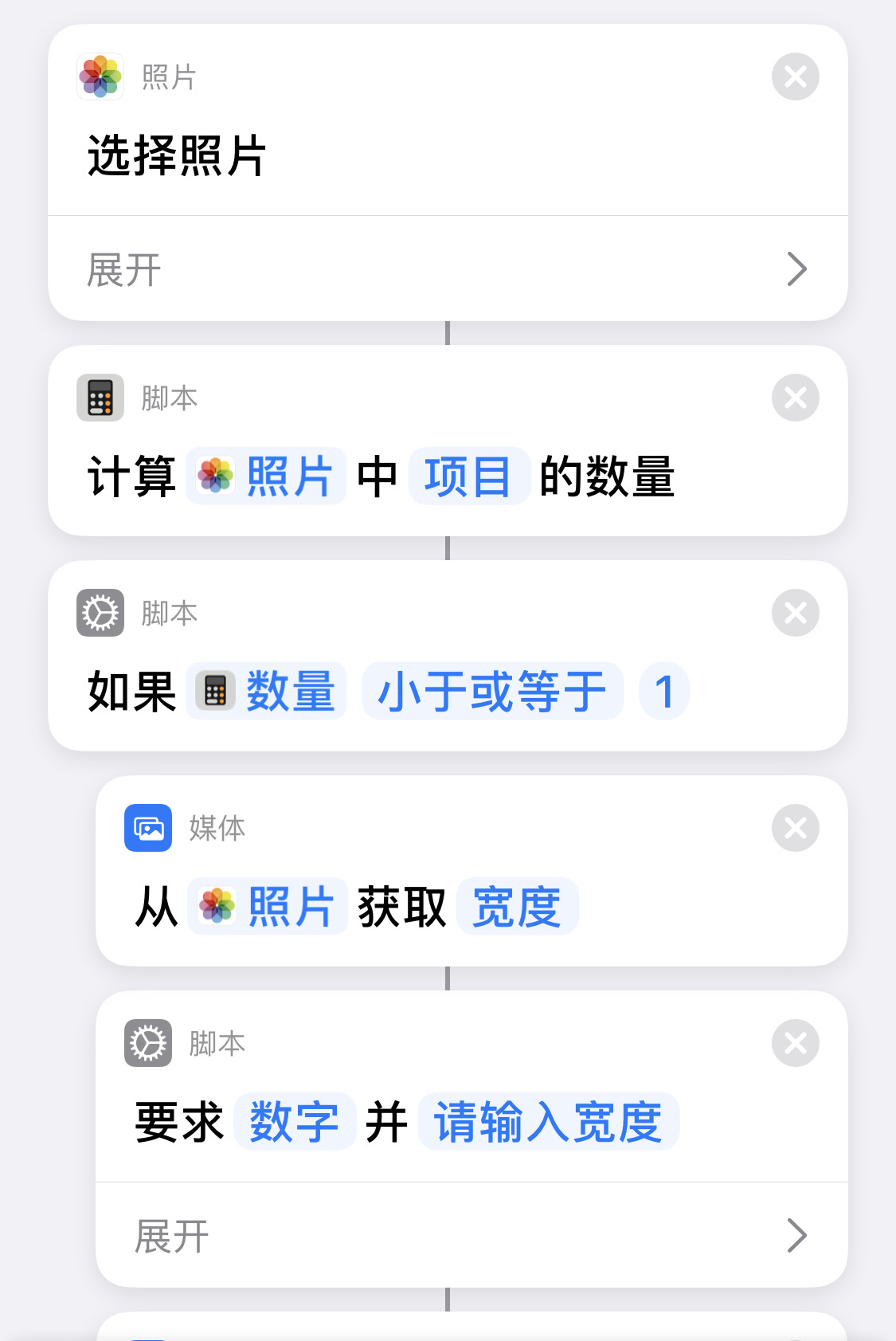Change the 小于或等于 comparison condition
Viewport: 896px width, 1341px height.
pyautogui.click(x=491, y=692)
